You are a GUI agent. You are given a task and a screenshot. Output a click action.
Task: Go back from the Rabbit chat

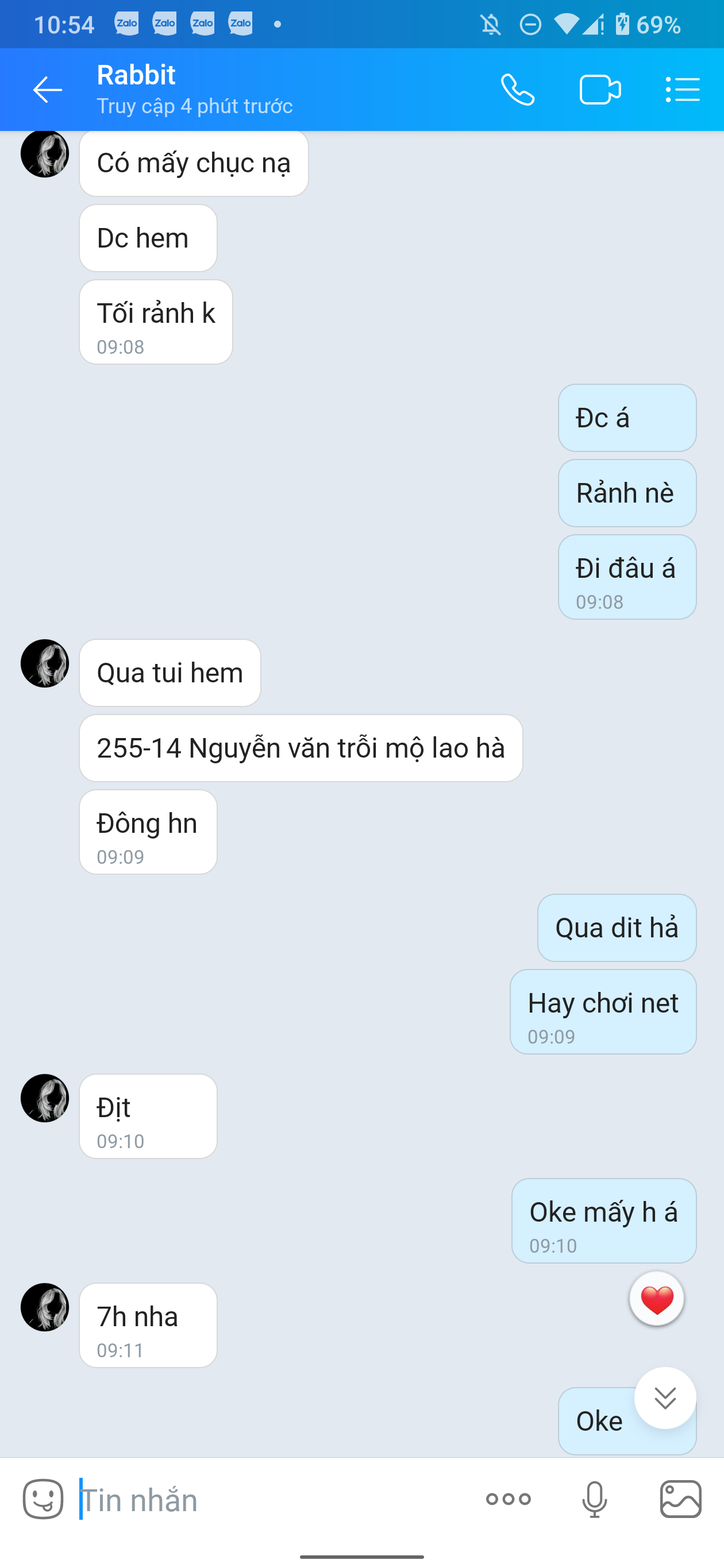click(x=48, y=90)
